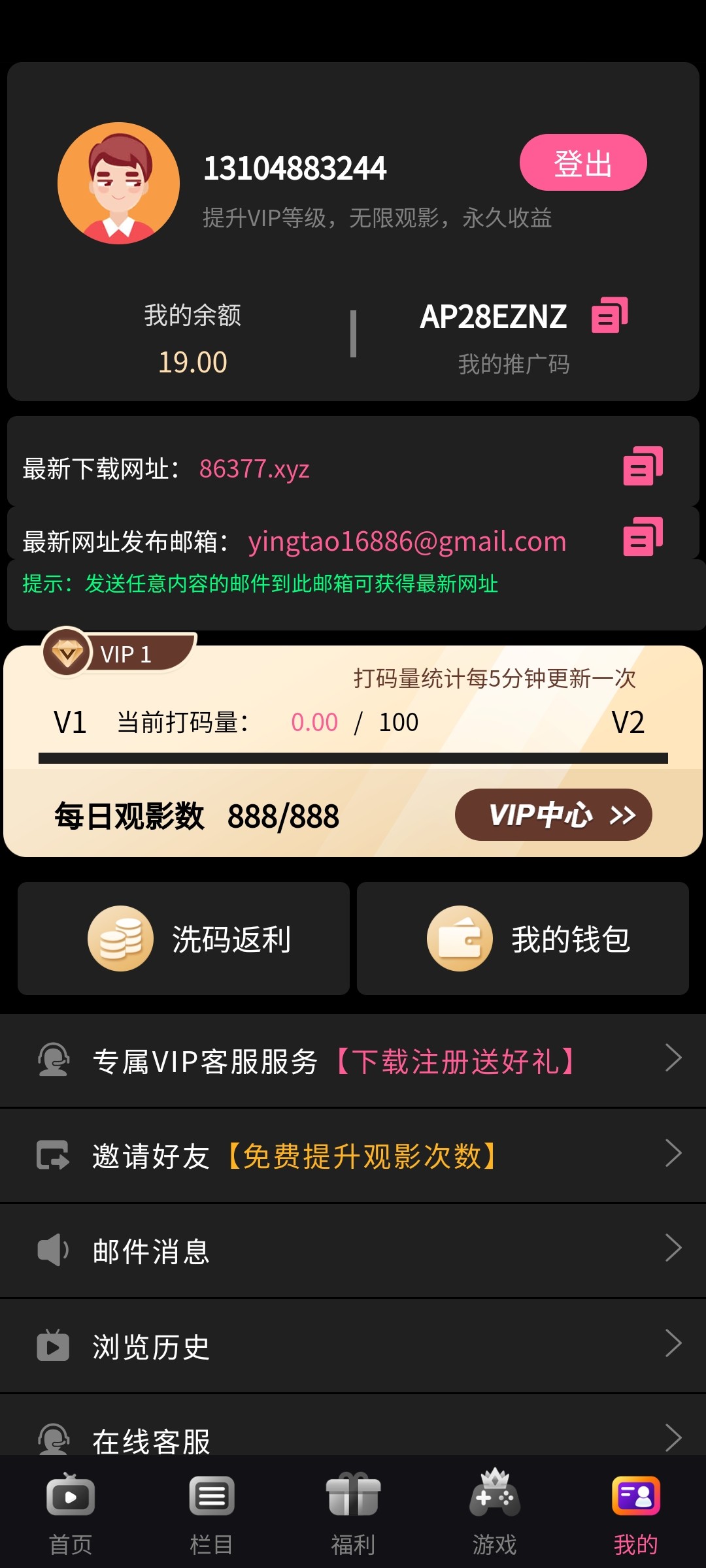Open 邮件消息 mail messages

coord(353,1251)
